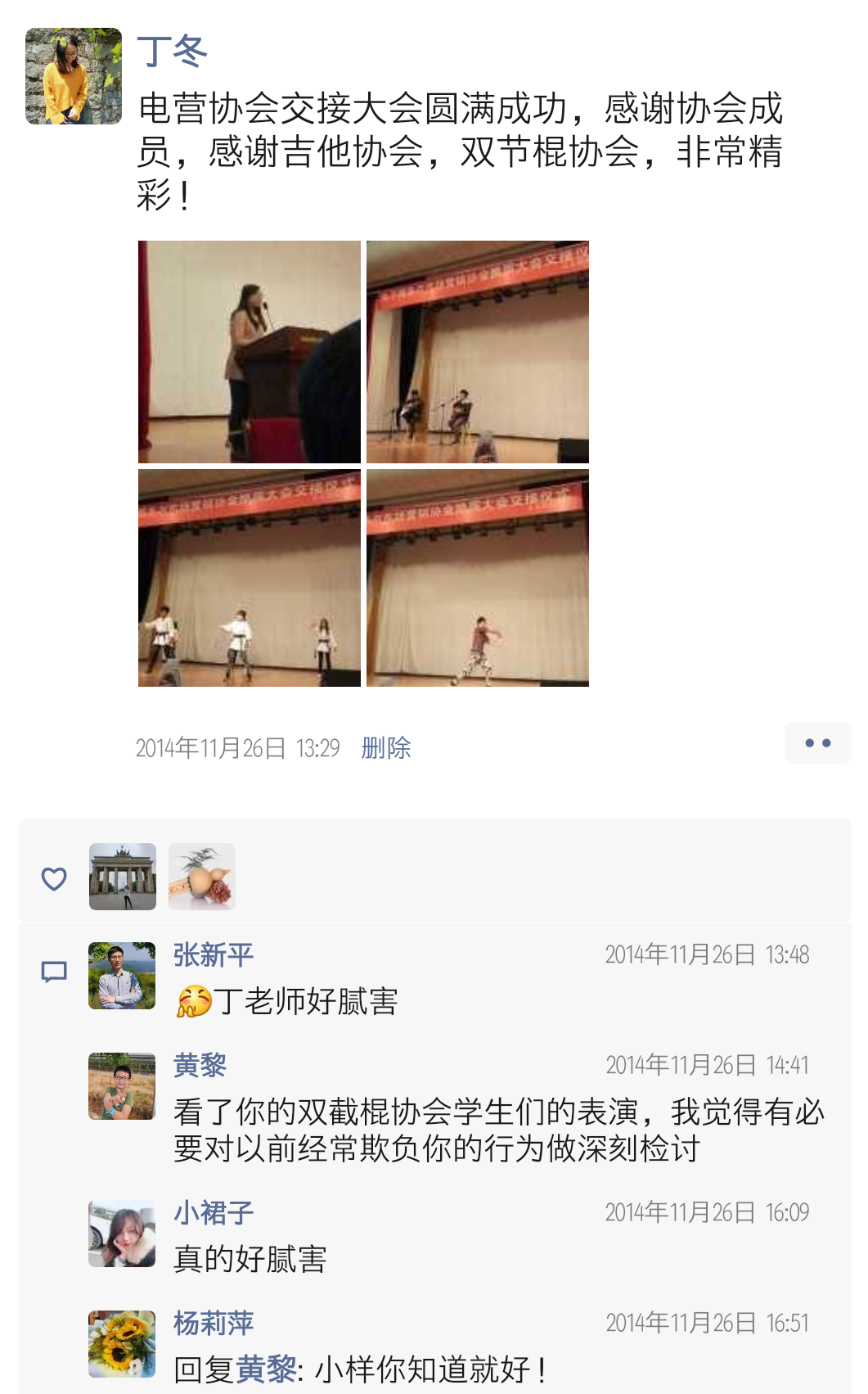This screenshot has width=868, height=1394.
Task: Open 杨莉萍's profile name
Action: (x=214, y=1323)
